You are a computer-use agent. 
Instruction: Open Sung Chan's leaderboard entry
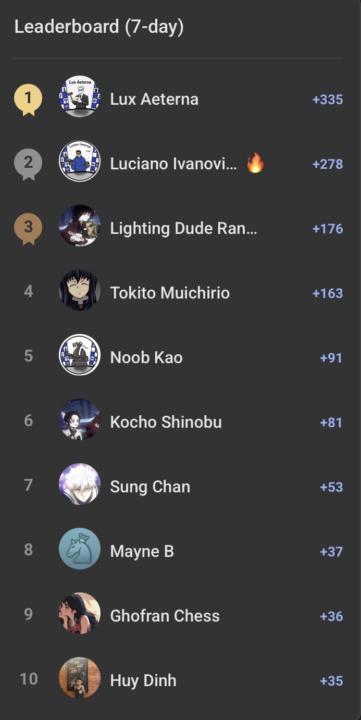tap(178, 485)
